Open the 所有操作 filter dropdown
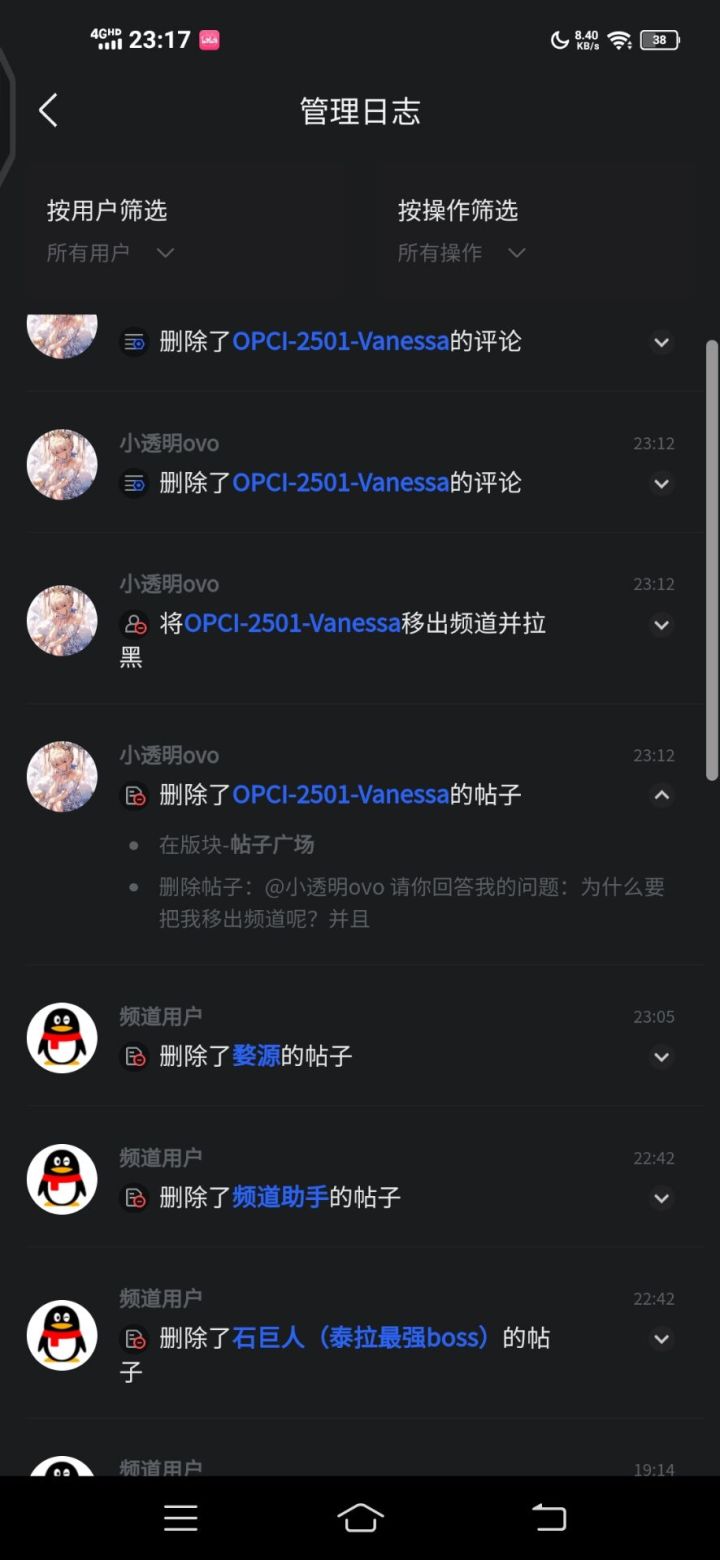720x1560 pixels. [x=461, y=253]
